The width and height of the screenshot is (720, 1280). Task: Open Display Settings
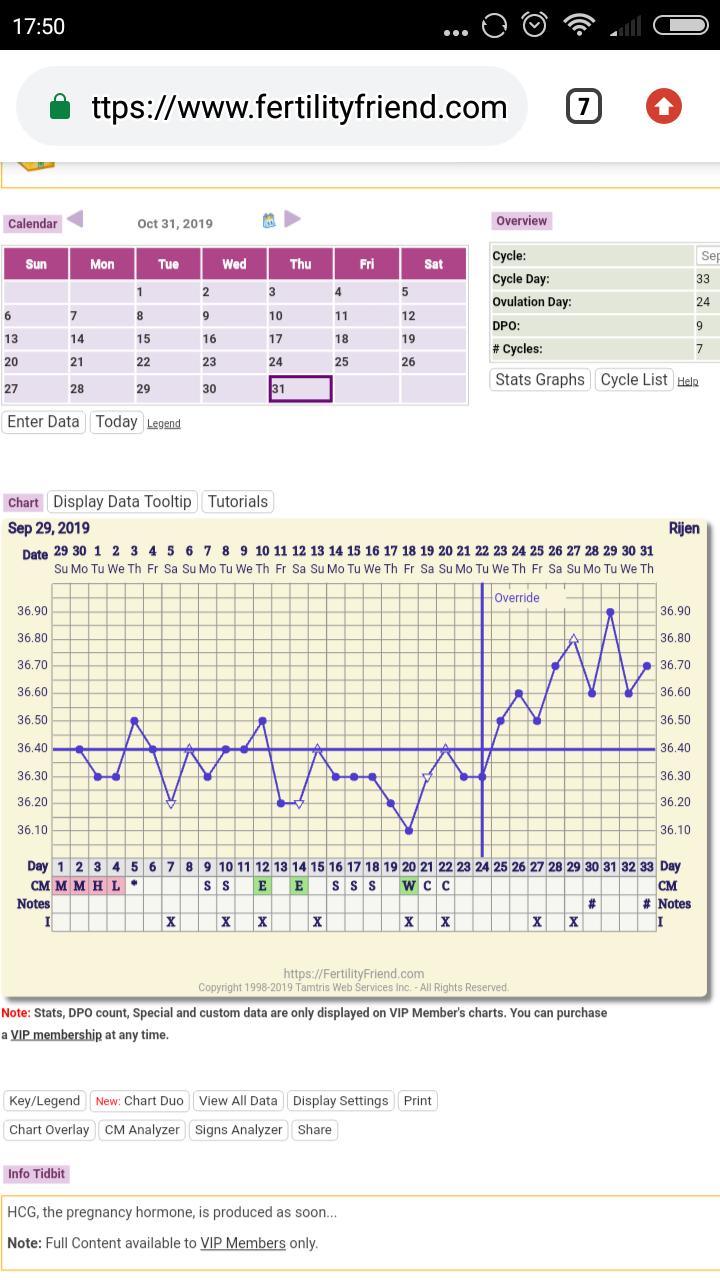point(340,1101)
